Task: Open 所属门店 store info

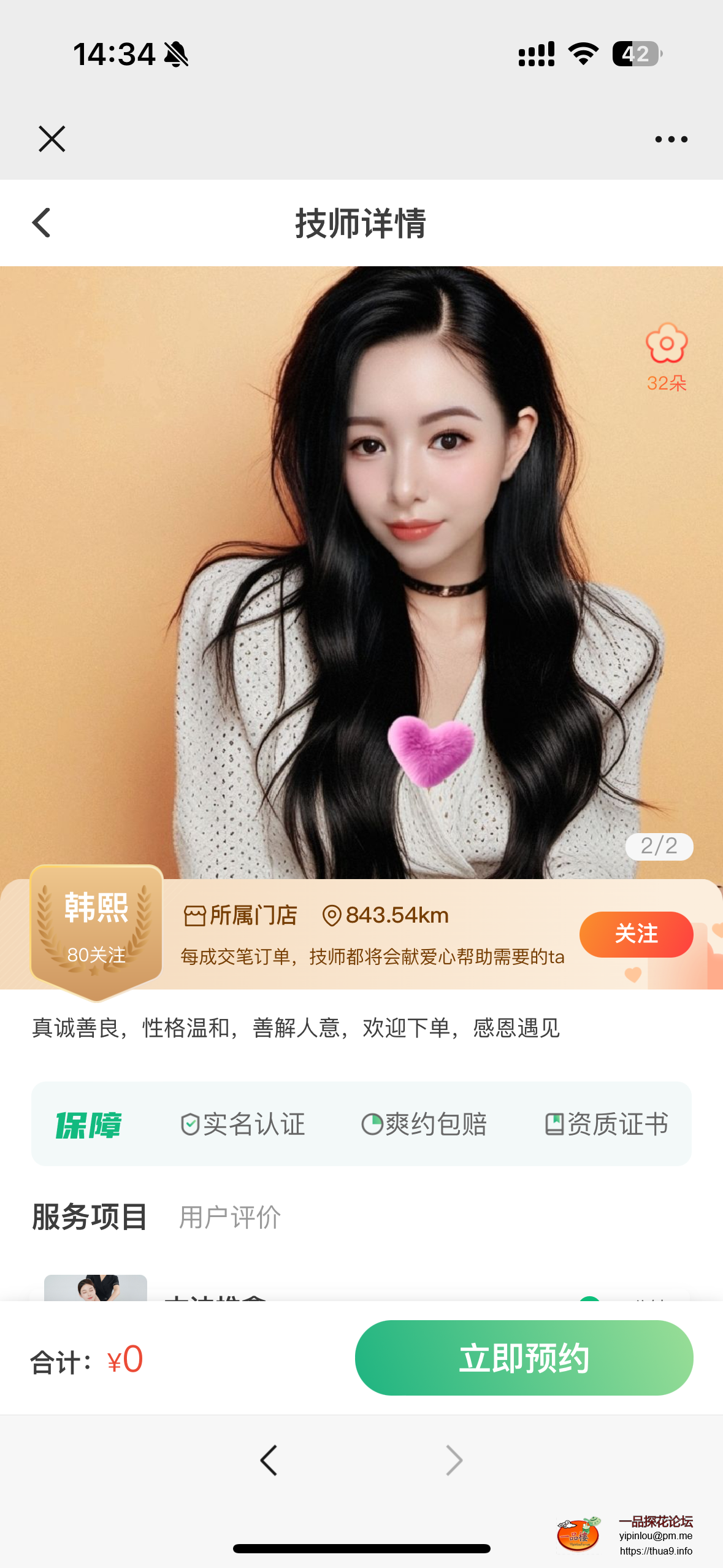Action: click(x=240, y=915)
